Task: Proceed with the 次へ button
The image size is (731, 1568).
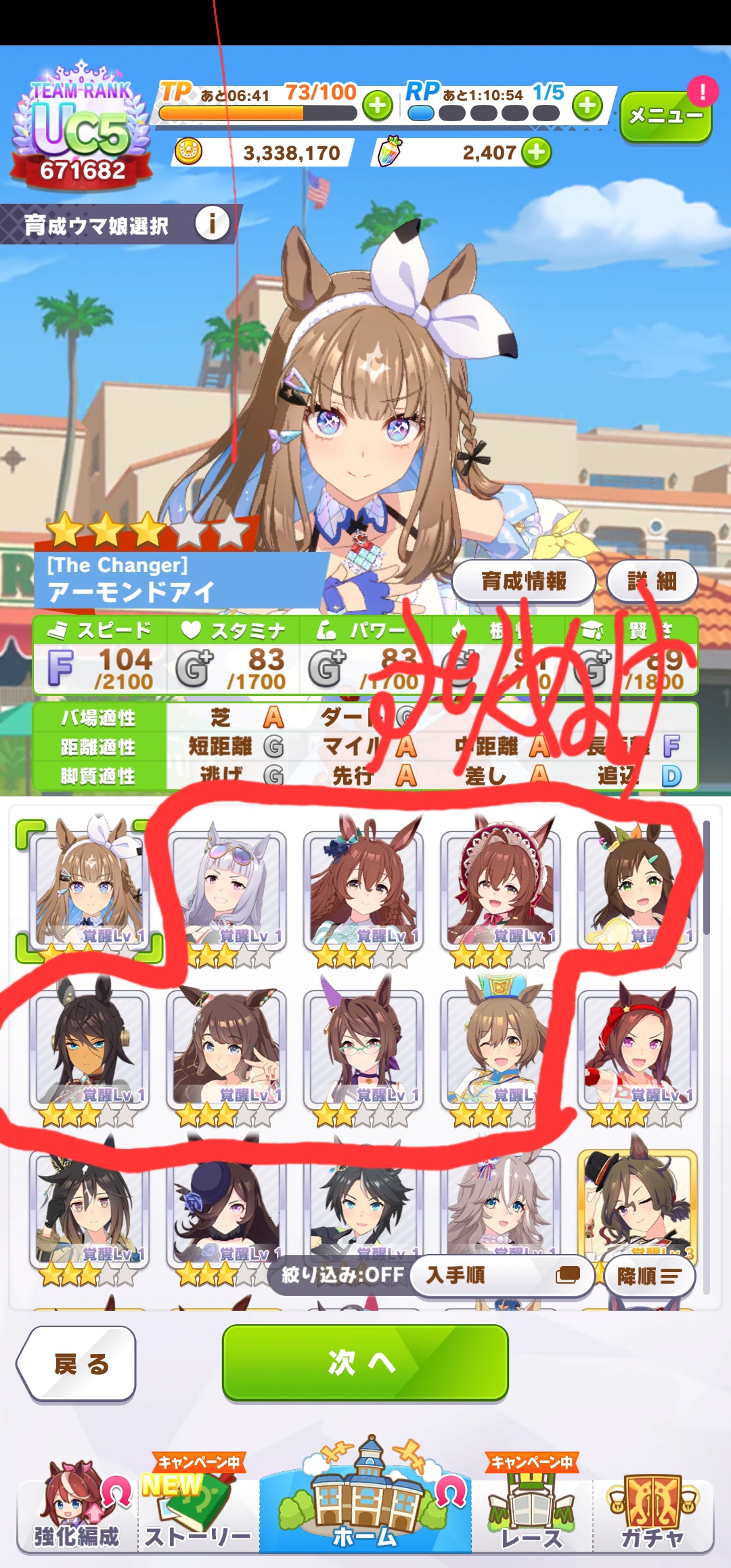Action: point(365,1362)
